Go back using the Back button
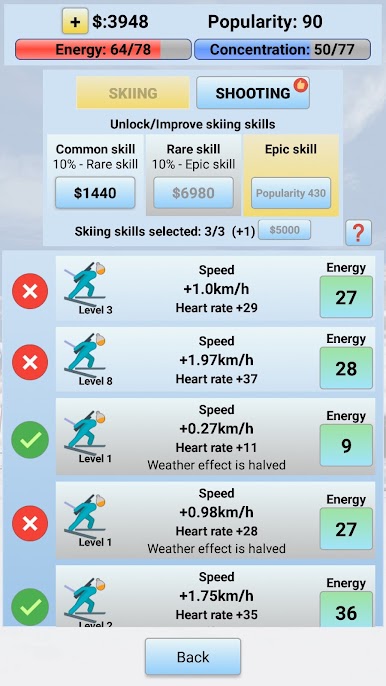386x686 pixels. tap(193, 657)
